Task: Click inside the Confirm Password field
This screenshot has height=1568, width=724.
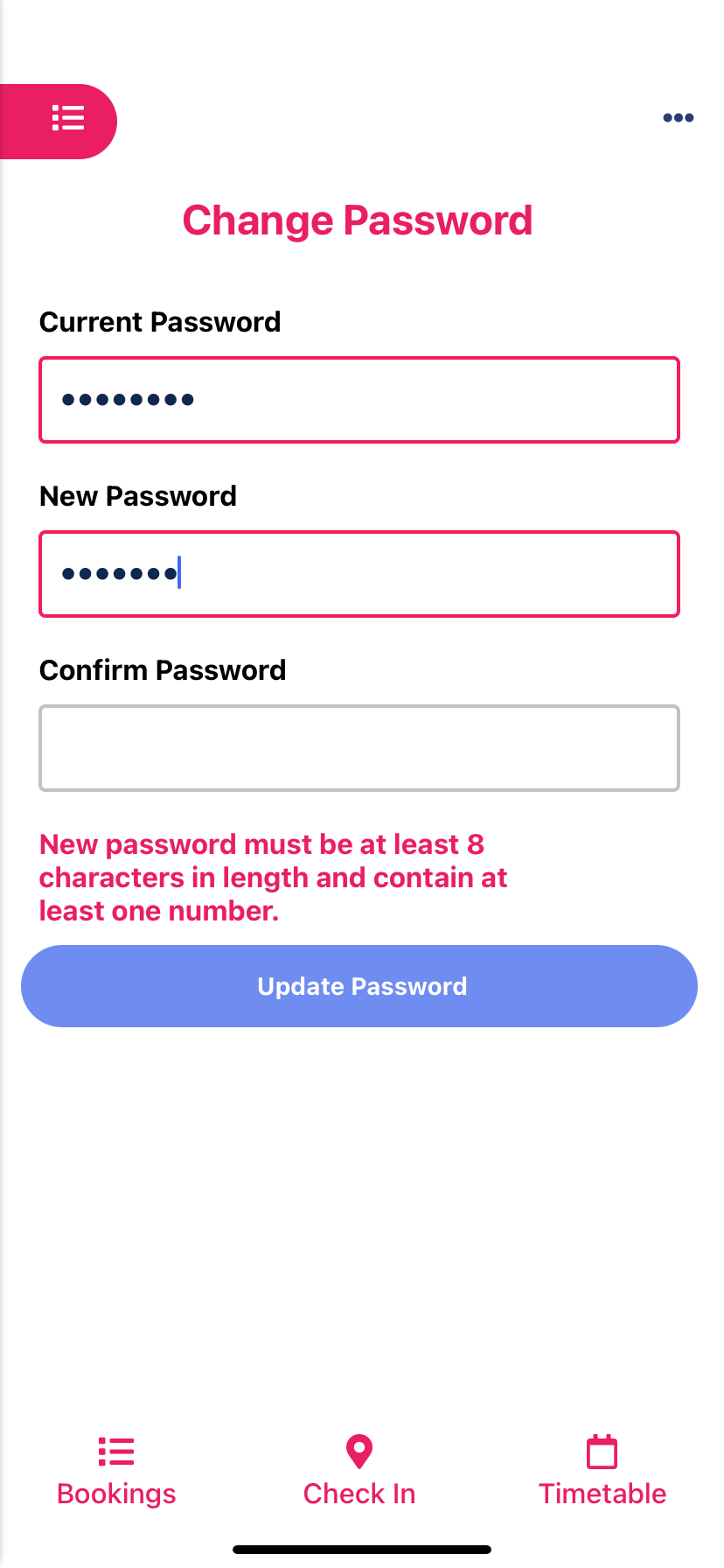Action: coord(359,748)
